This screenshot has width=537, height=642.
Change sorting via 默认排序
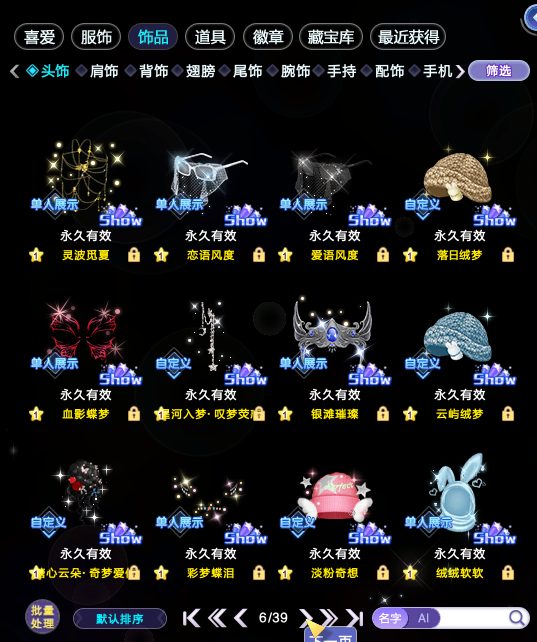[120, 618]
